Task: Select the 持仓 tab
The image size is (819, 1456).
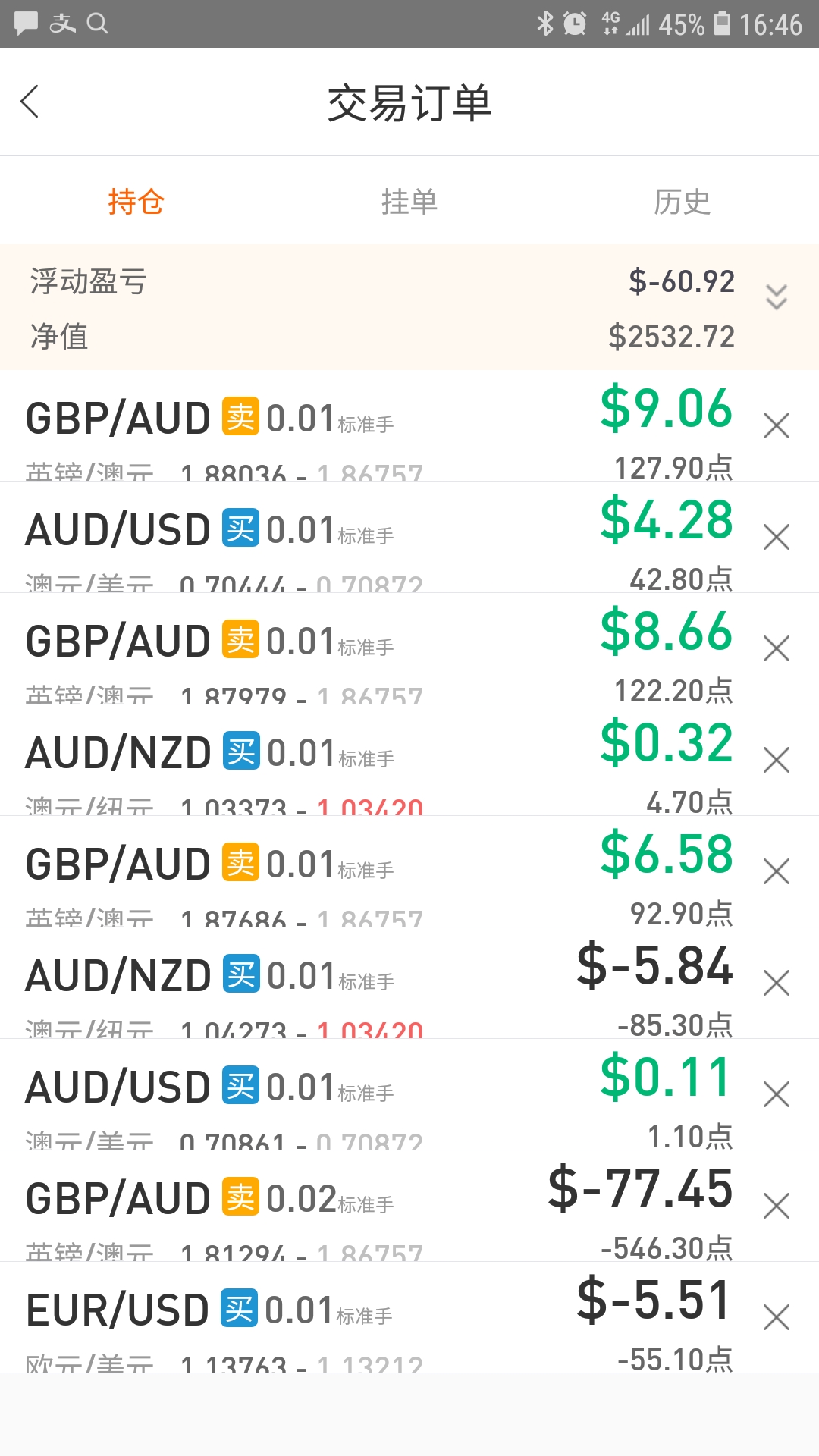Action: pyautogui.click(x=136, y=202)
